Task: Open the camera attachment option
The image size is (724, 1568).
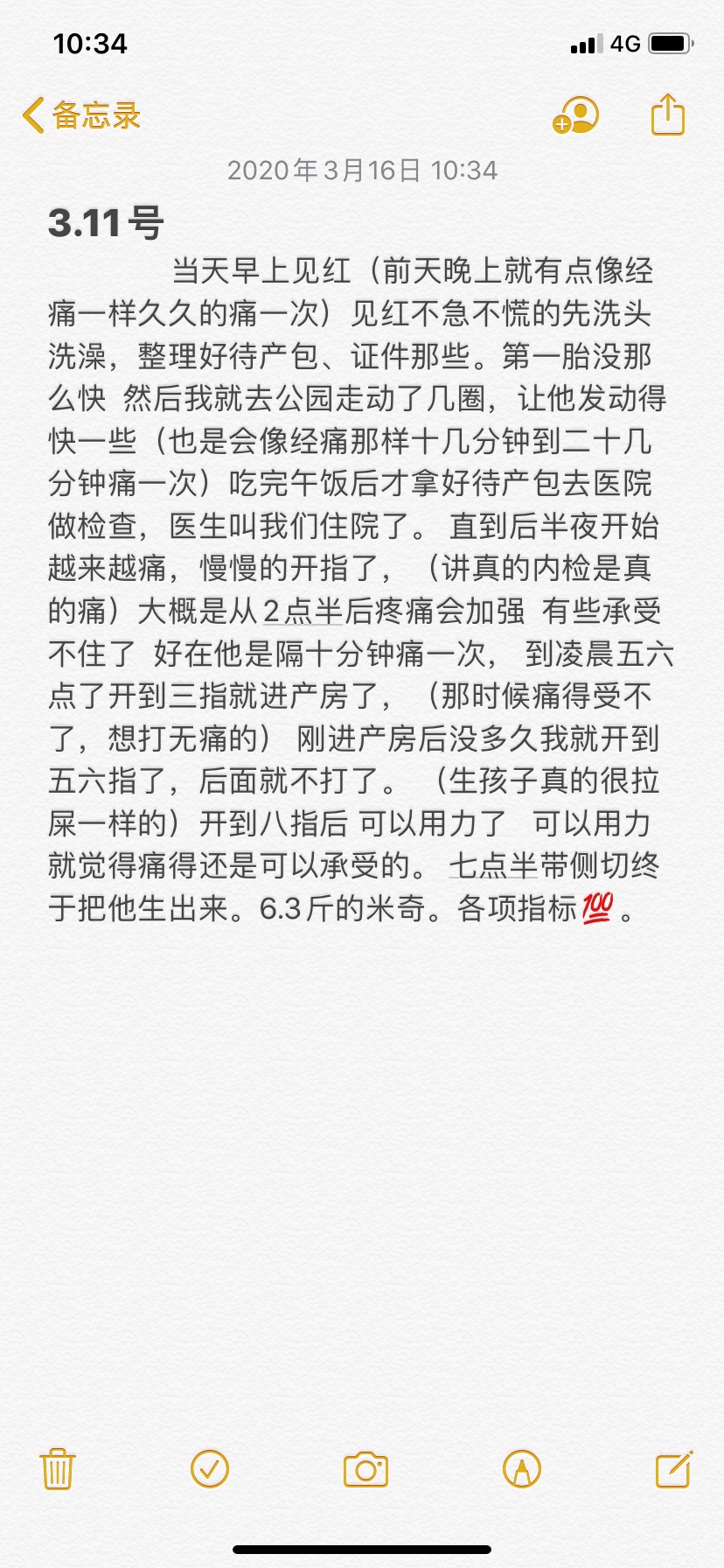Action: pyautogui.click(x=365, y=1469)
